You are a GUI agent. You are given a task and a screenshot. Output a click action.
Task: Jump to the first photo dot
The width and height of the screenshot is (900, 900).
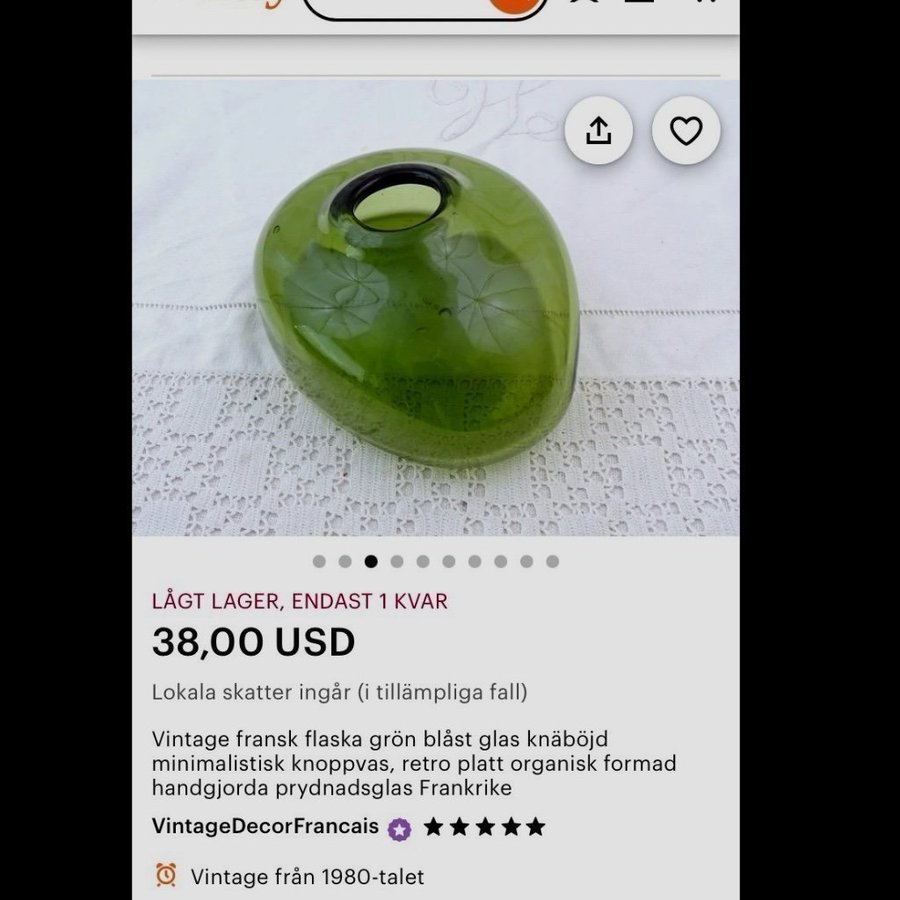[319, 561]
